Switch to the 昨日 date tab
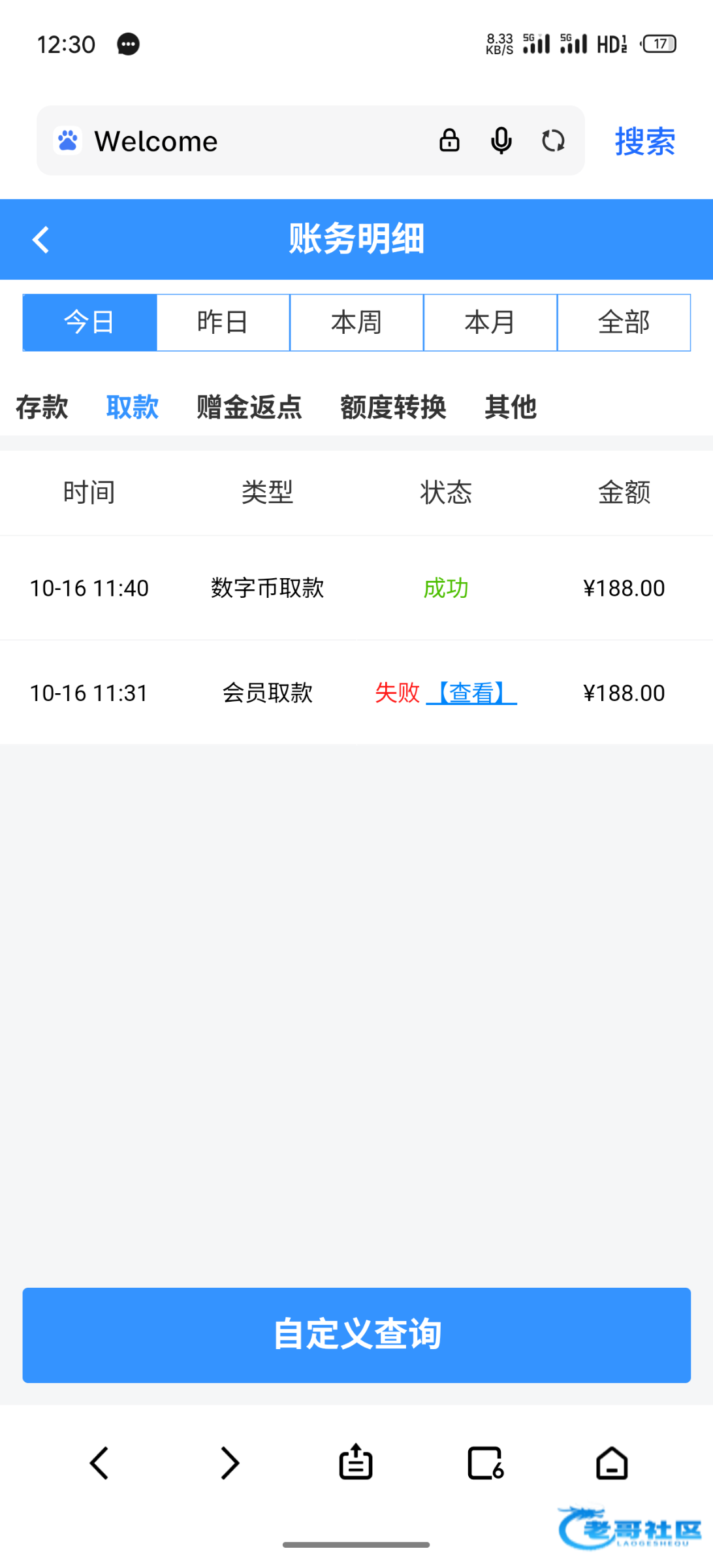Screen dimensions: 713x1568 coord(223,323)
